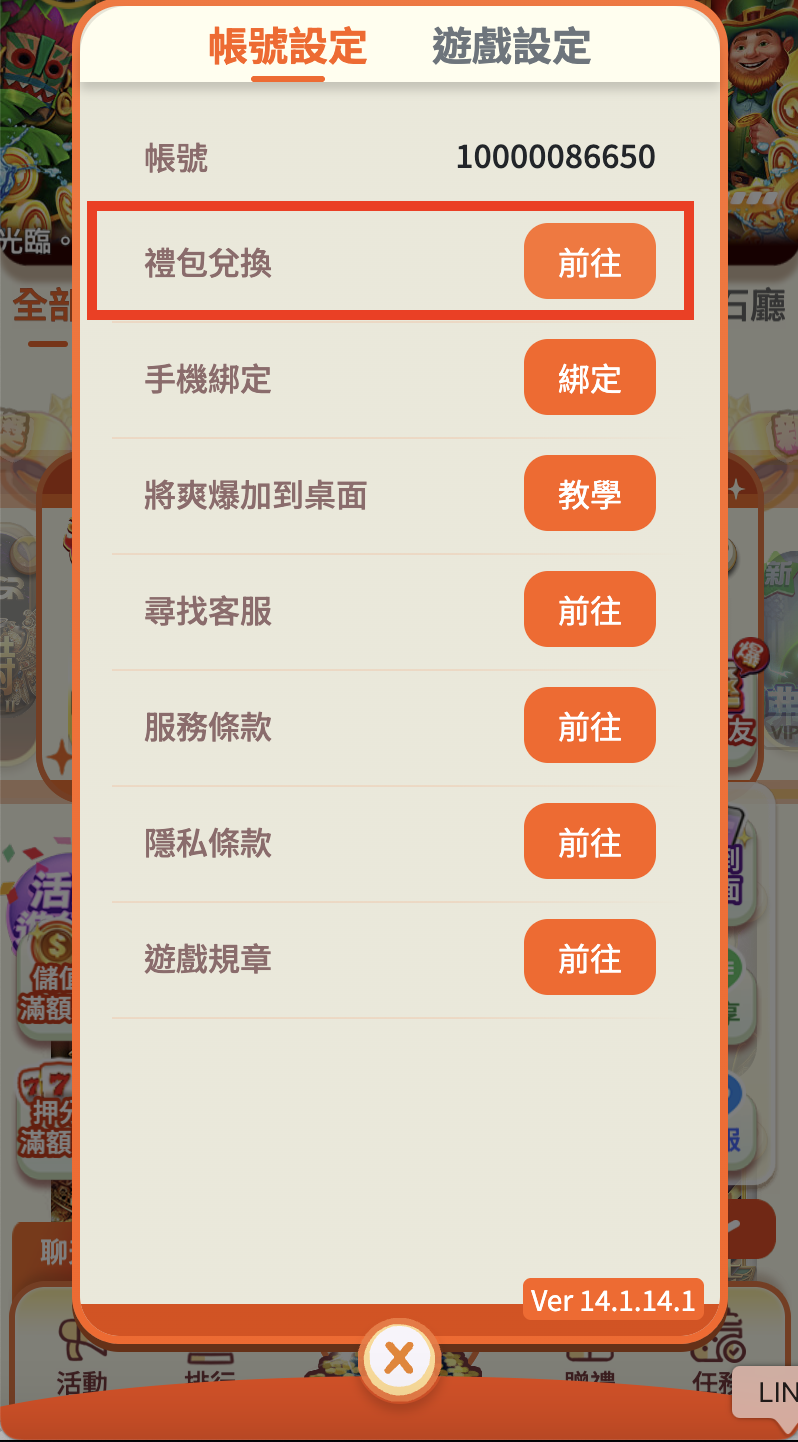Go to 禮包兌換 redemption page
The width and height of the screenshot is (798, 1442).
point(589,262)
